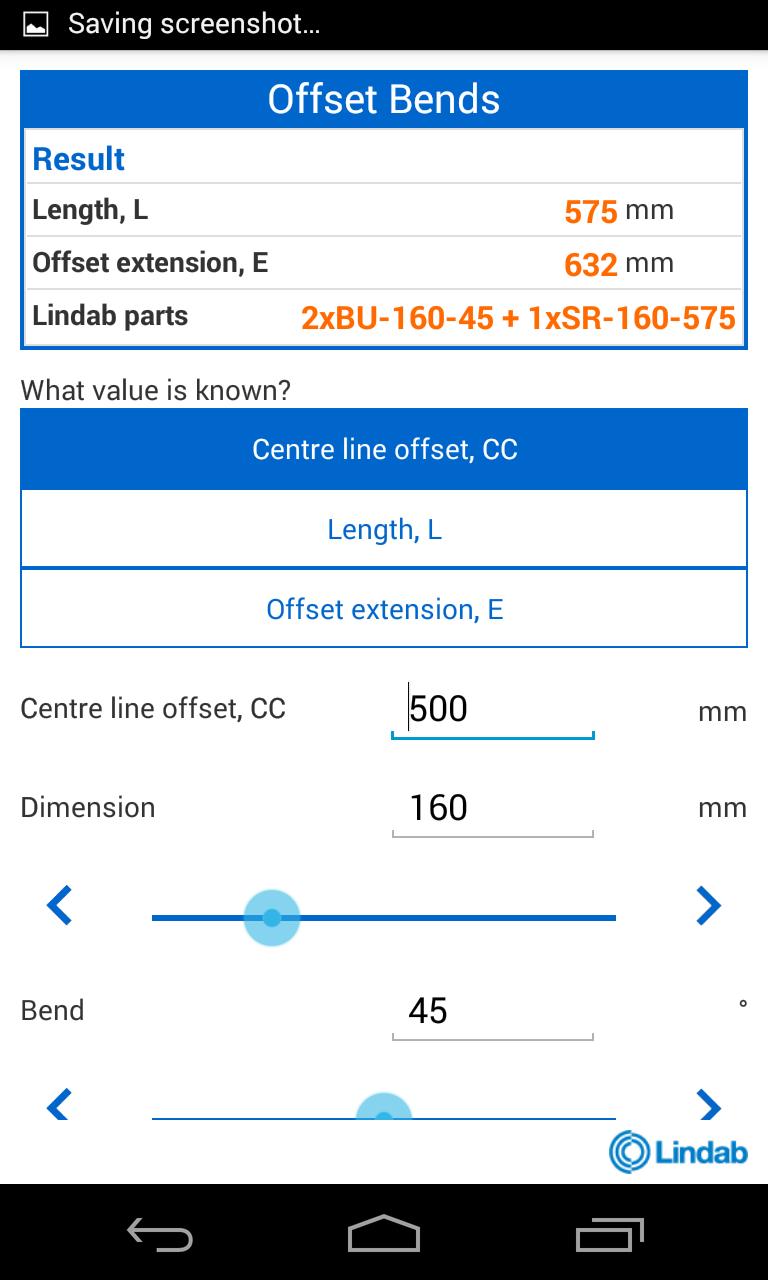The height and width of the screenshot is (1280, 768).
Task: Go back using system back button
Action: tap(160, 1235)
